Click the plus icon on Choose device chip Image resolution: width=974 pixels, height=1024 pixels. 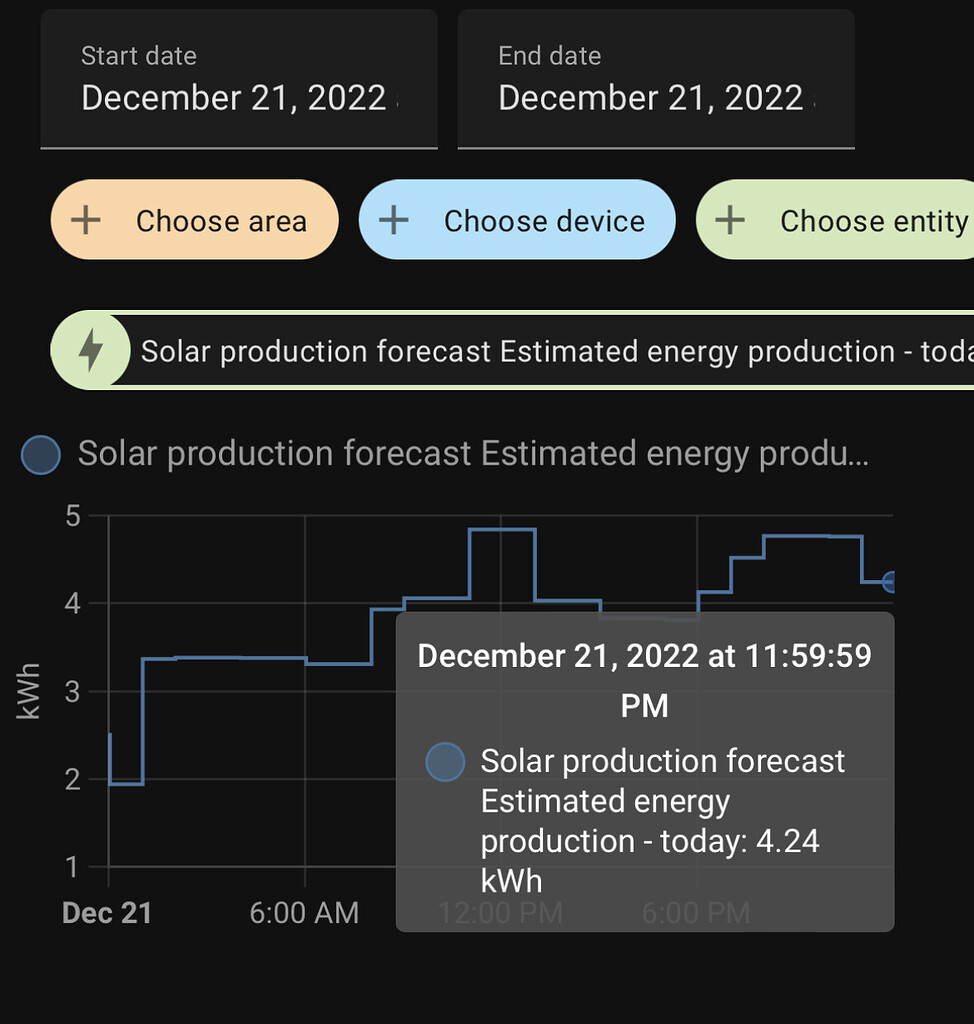click(x=394, y=220)
